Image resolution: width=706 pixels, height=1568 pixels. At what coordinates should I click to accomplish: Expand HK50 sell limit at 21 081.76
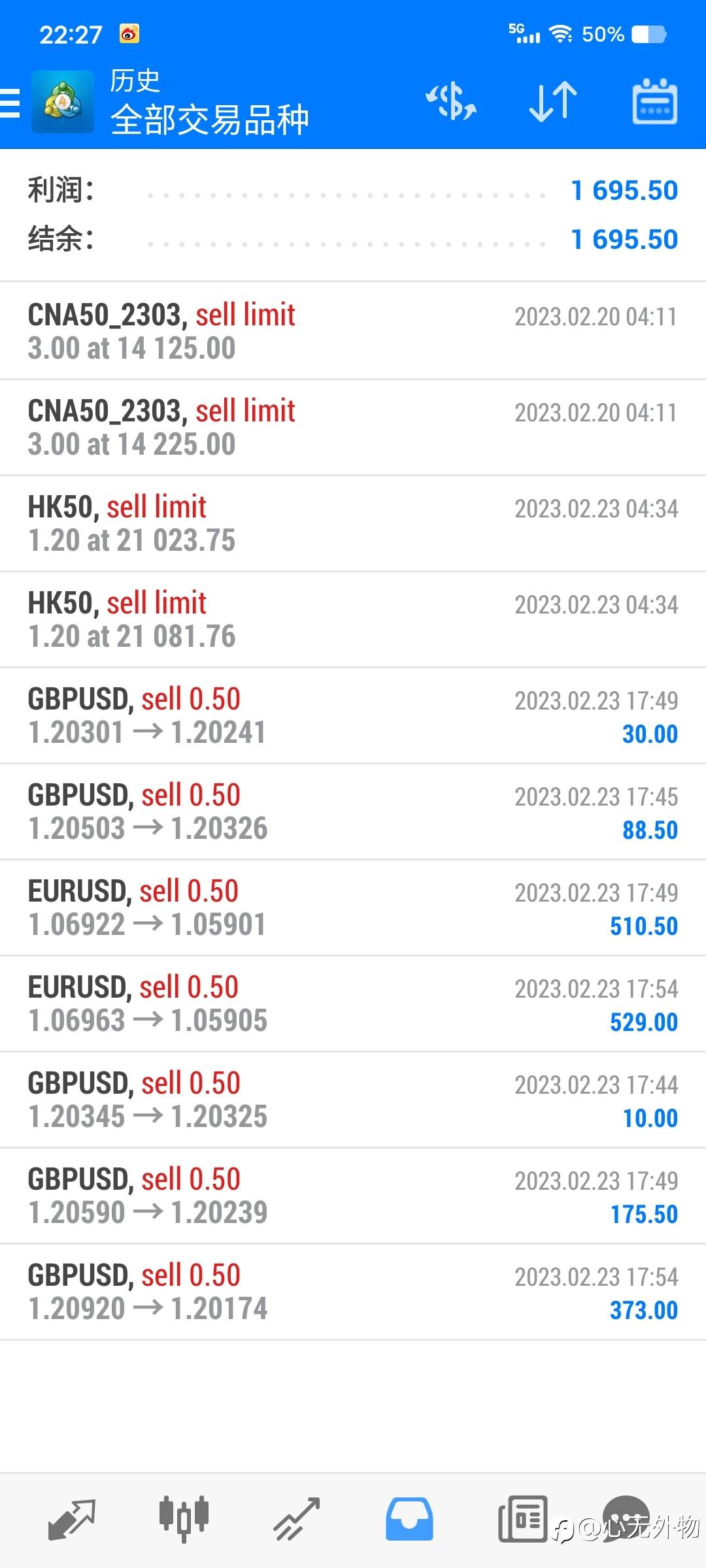(353, 619)
